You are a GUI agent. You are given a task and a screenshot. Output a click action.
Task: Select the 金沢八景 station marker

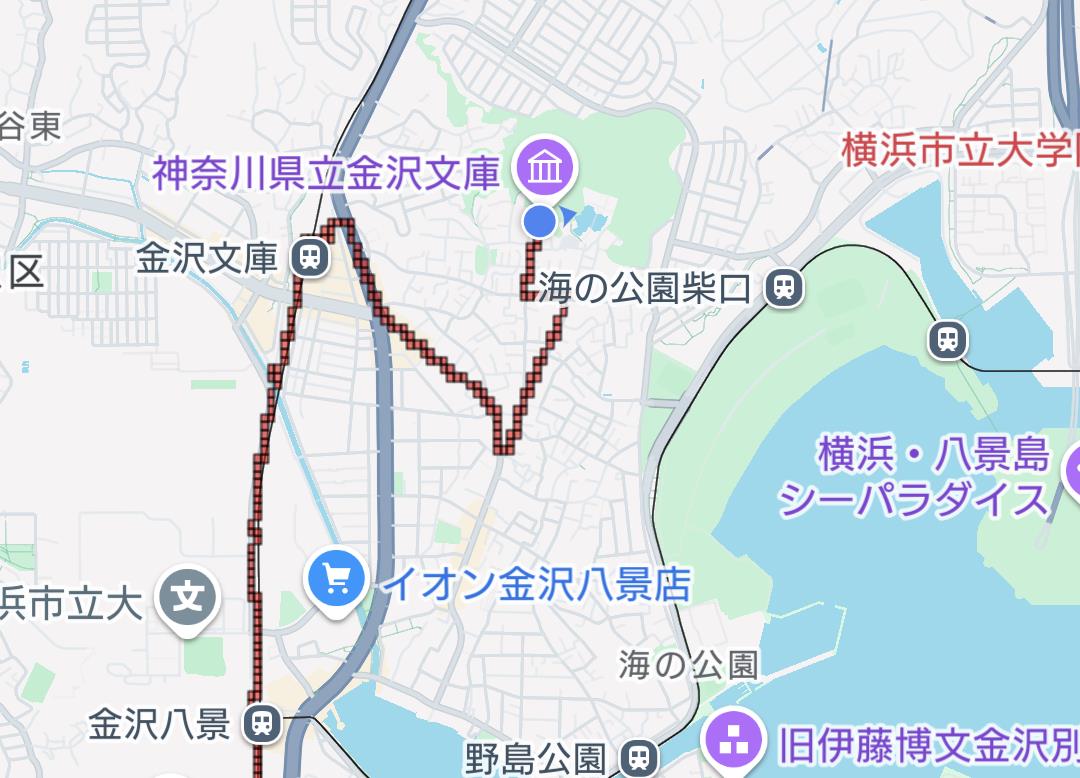pyautogui.click(x=265, y=722)
